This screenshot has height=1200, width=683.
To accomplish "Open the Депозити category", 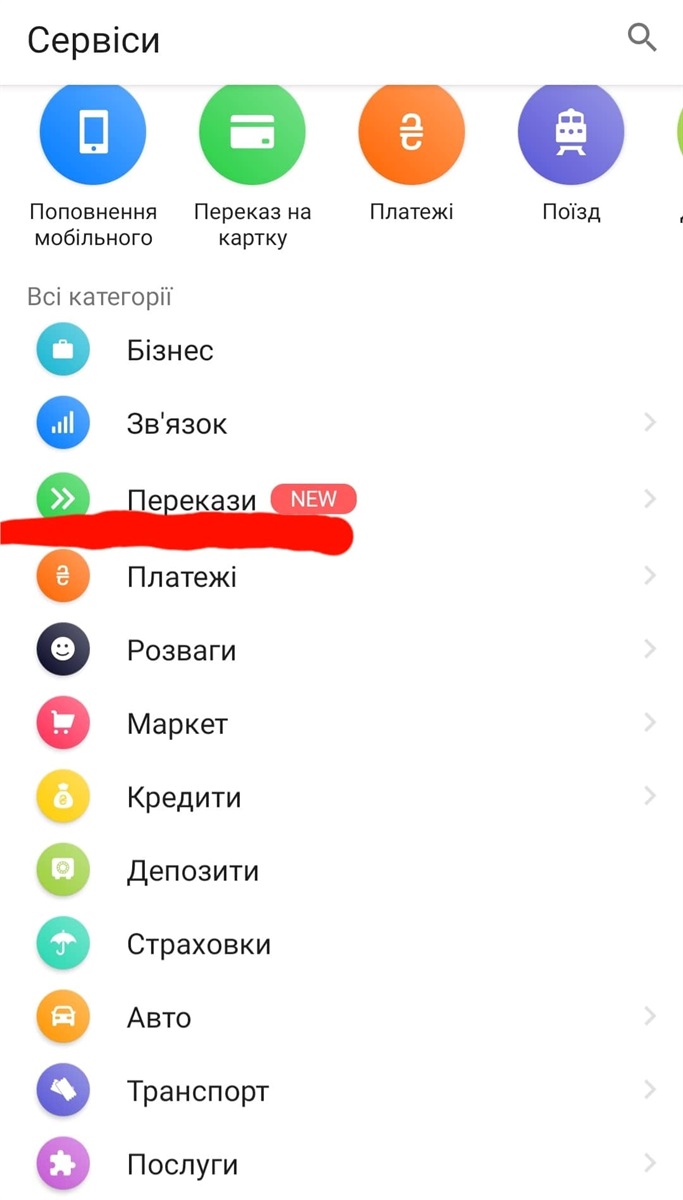I will (341, 871).
